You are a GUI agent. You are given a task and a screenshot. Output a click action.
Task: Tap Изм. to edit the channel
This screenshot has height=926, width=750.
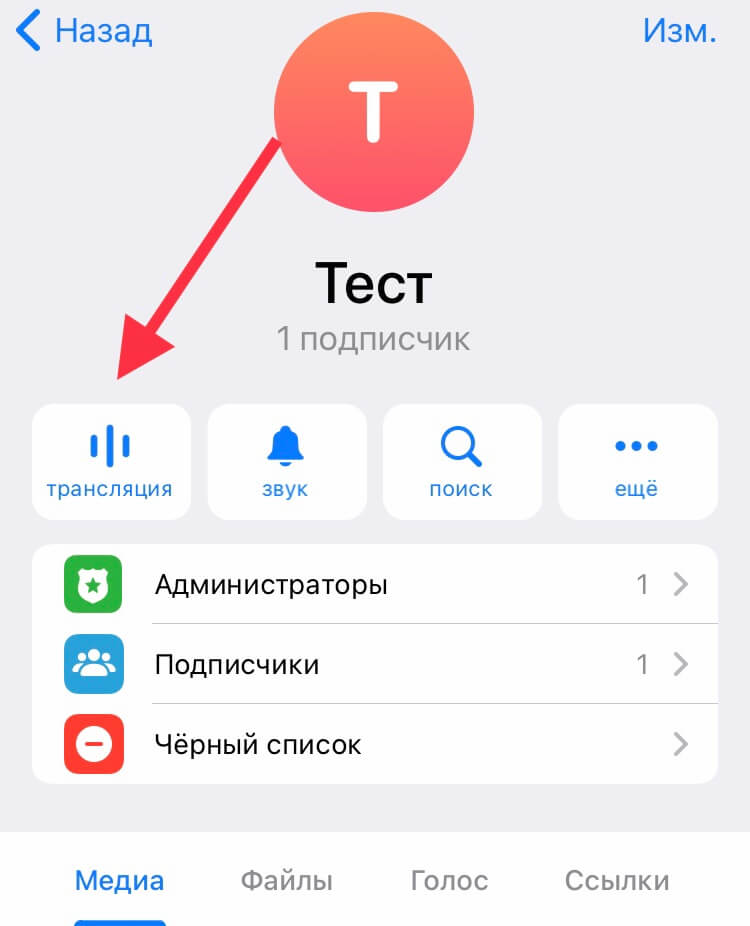point(679,31)
